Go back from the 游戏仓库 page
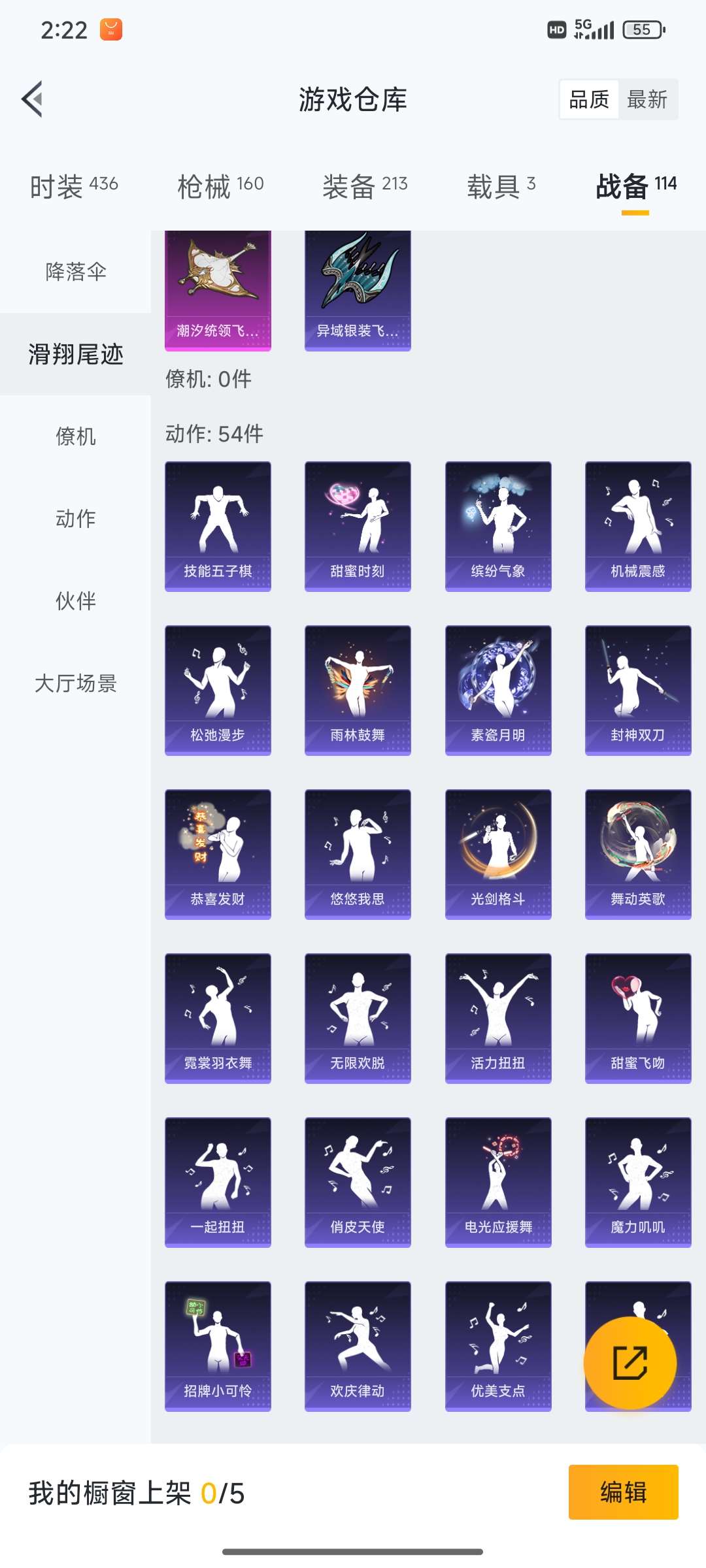This screenshot has width=706, height=1568. (33, 99)
